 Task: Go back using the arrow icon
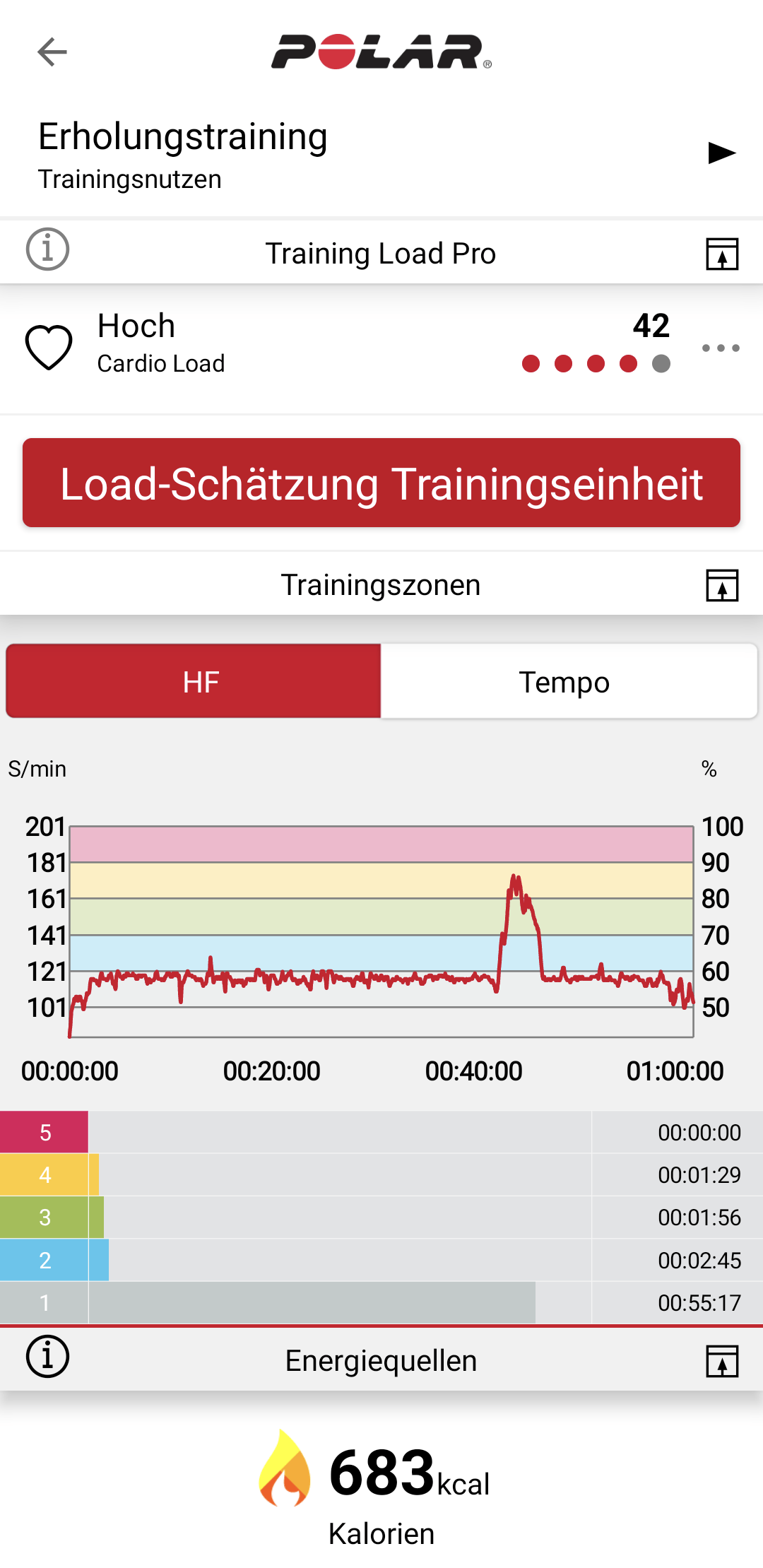click(52, 52)
